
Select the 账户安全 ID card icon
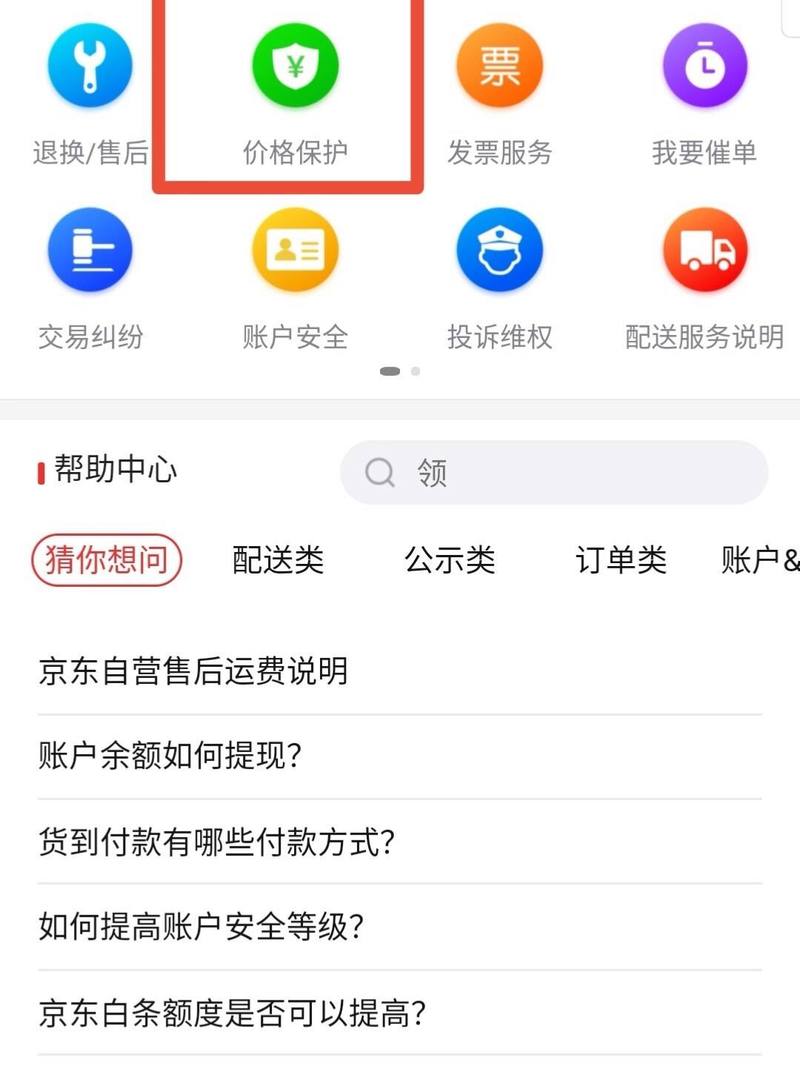(295, 248)
